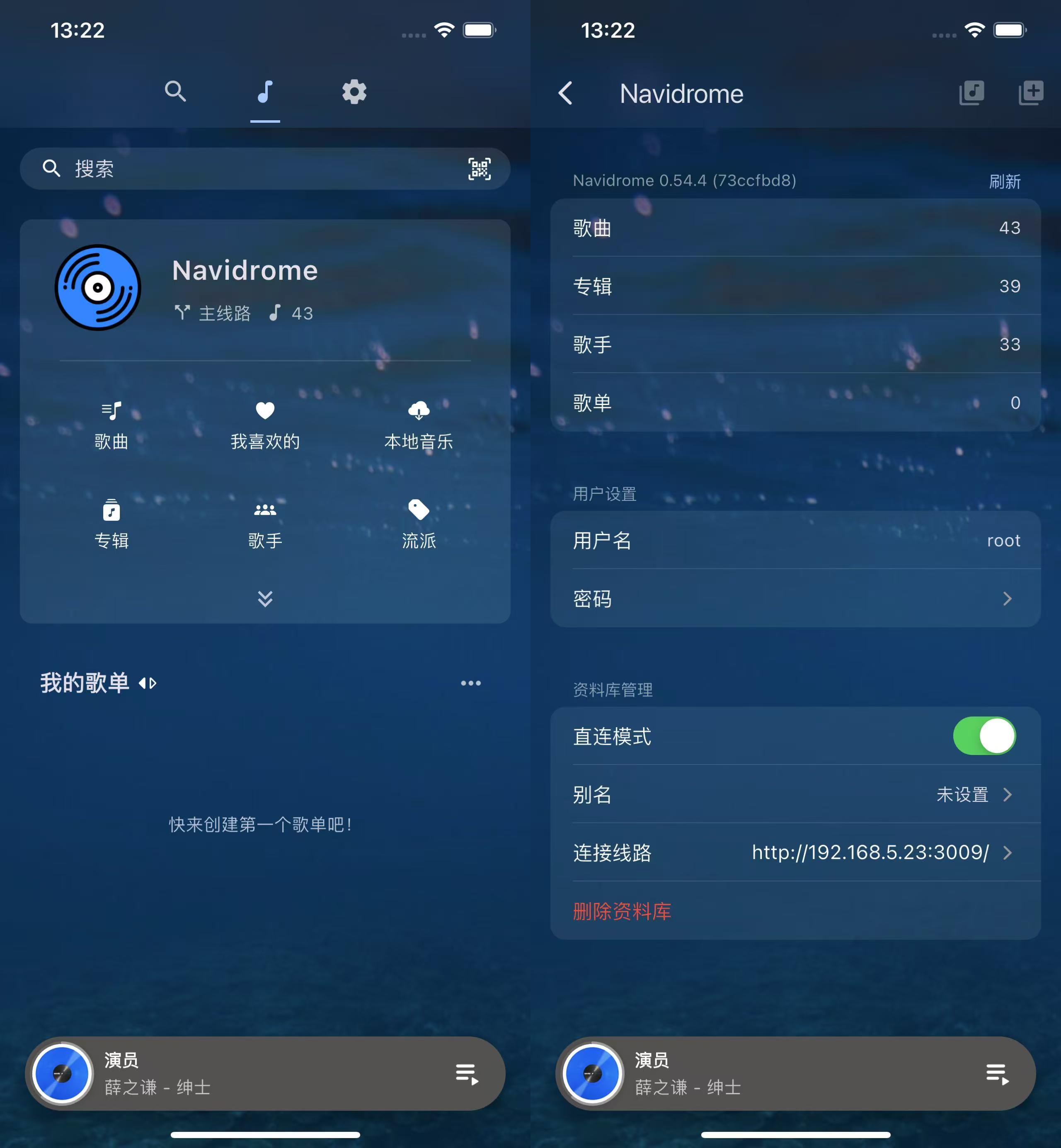Switch to the search tab magnifier icon

coord(175,92)
